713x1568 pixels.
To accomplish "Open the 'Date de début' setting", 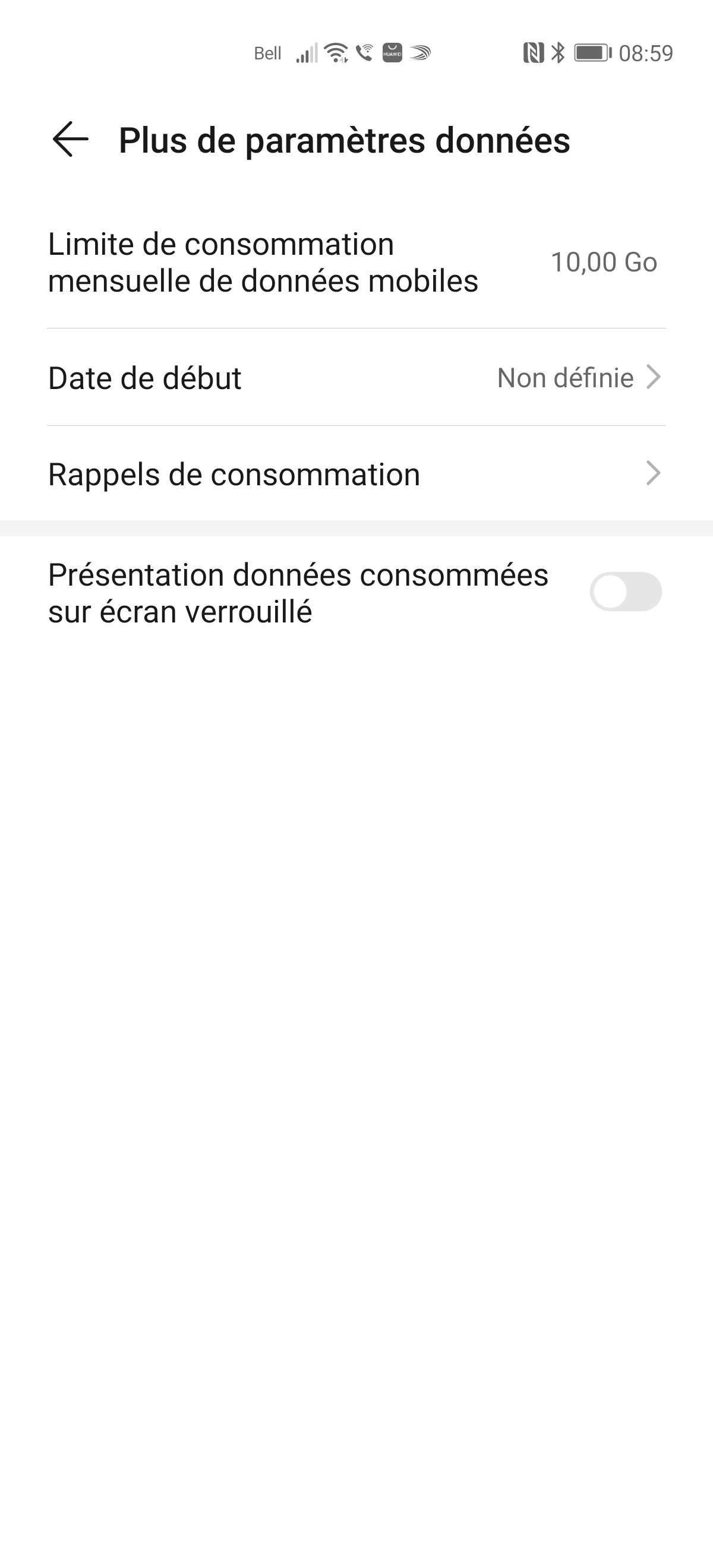I will pos(144,377).
